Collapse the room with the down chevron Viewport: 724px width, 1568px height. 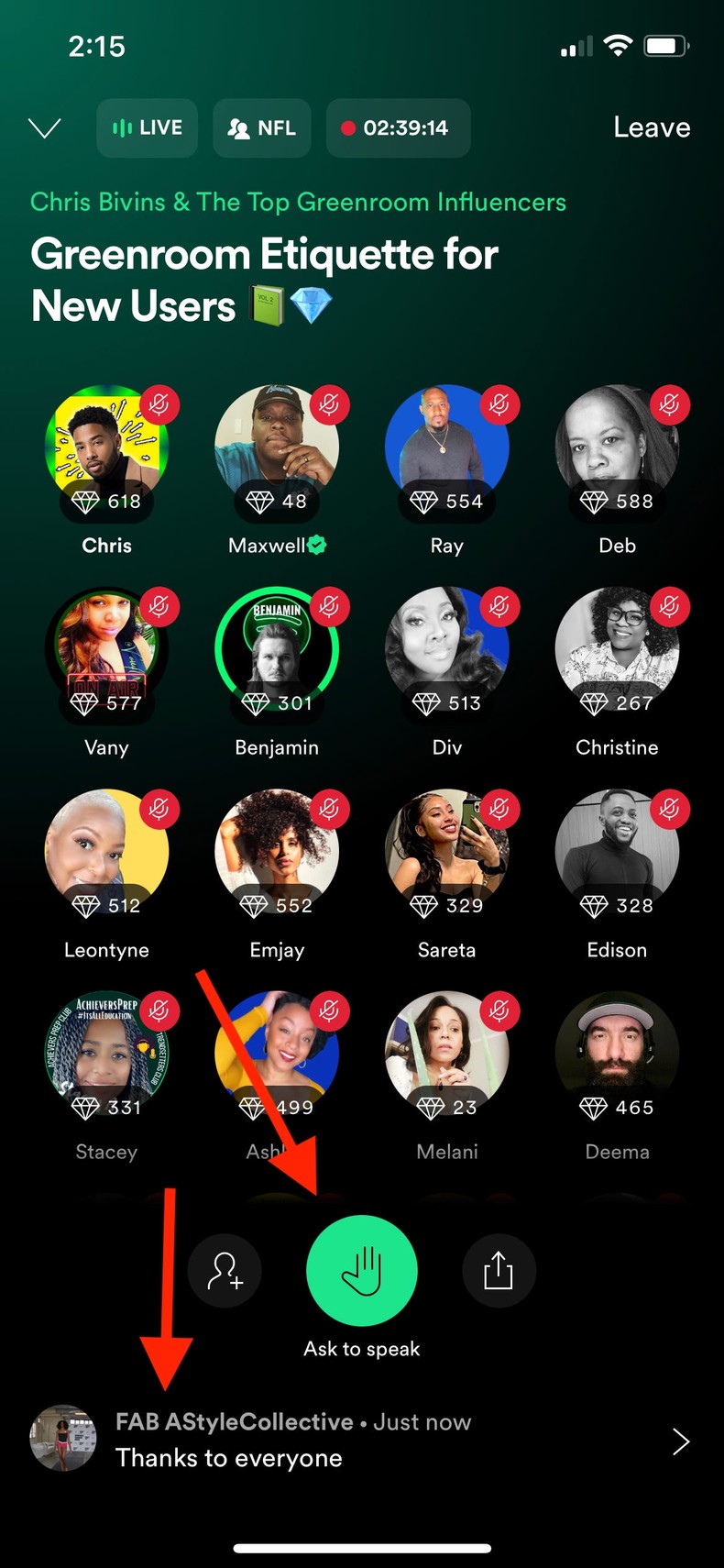click(x=45, y=127)
